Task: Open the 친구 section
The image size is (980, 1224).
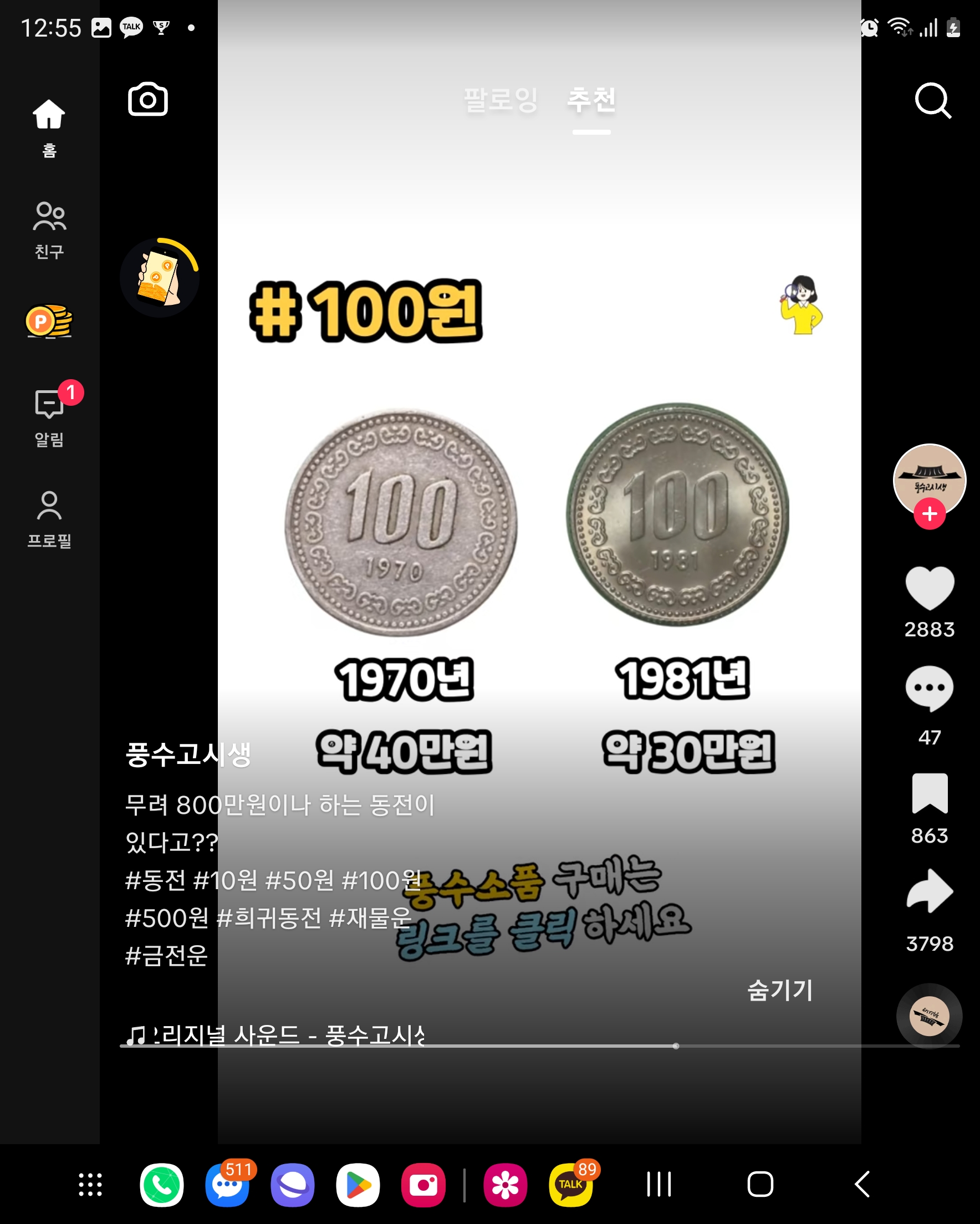Action: (x=49, y=230)
